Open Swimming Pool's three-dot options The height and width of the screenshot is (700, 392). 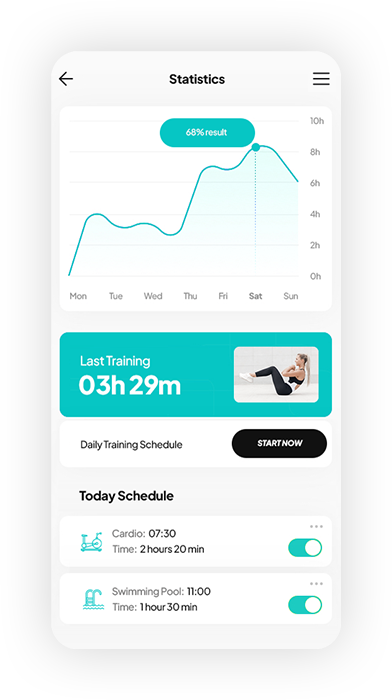pos(316,584)
